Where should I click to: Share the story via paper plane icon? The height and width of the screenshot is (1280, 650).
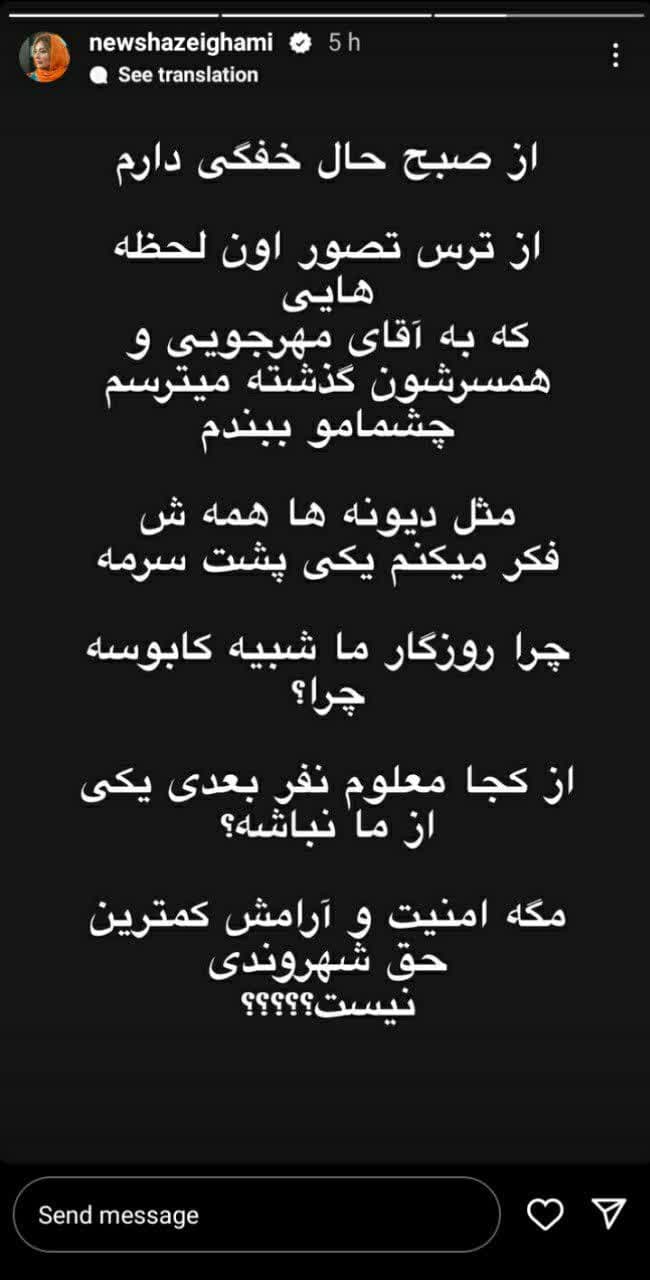(609, 1213)
